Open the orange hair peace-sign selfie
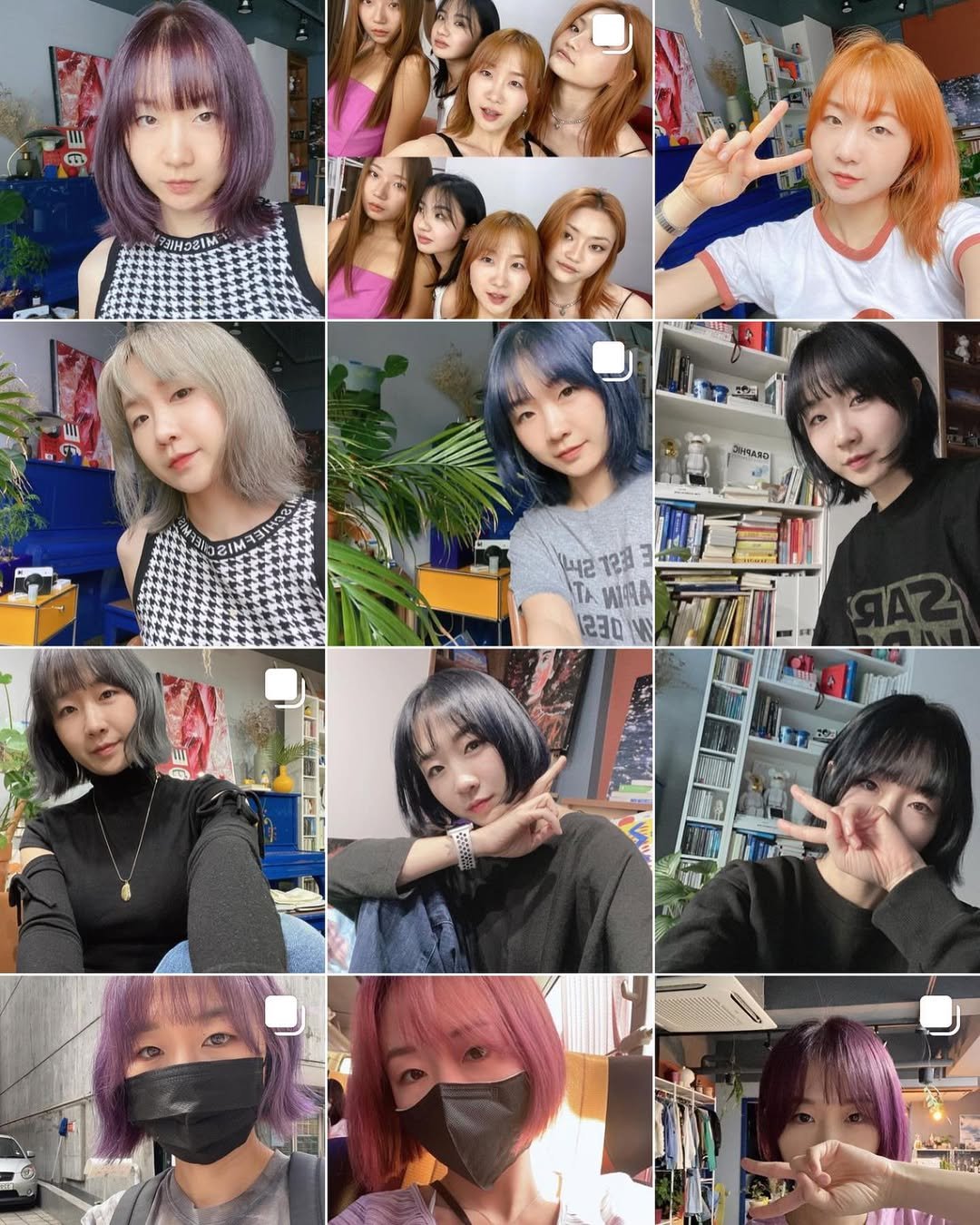This screenshot has height=1225, width=980. pos(817,159)
